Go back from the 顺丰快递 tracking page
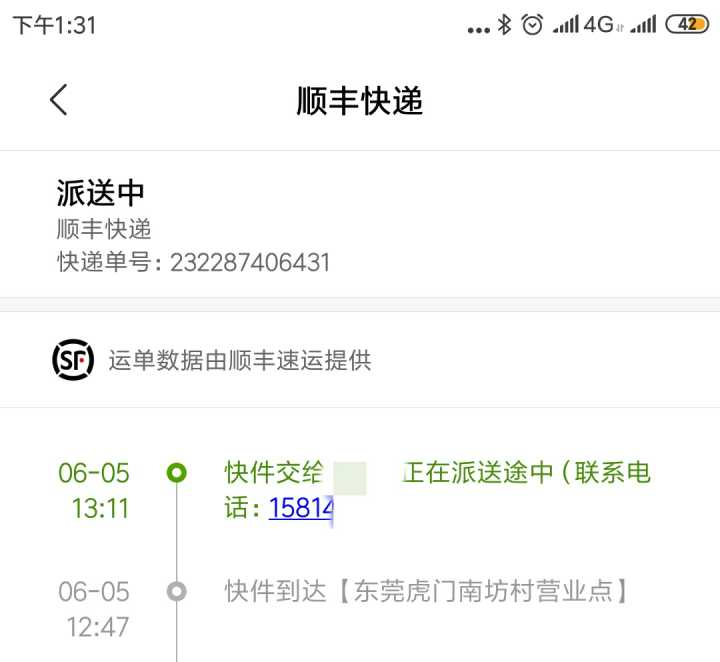This screenshot has width=720, height=662. tap(59, 100)
